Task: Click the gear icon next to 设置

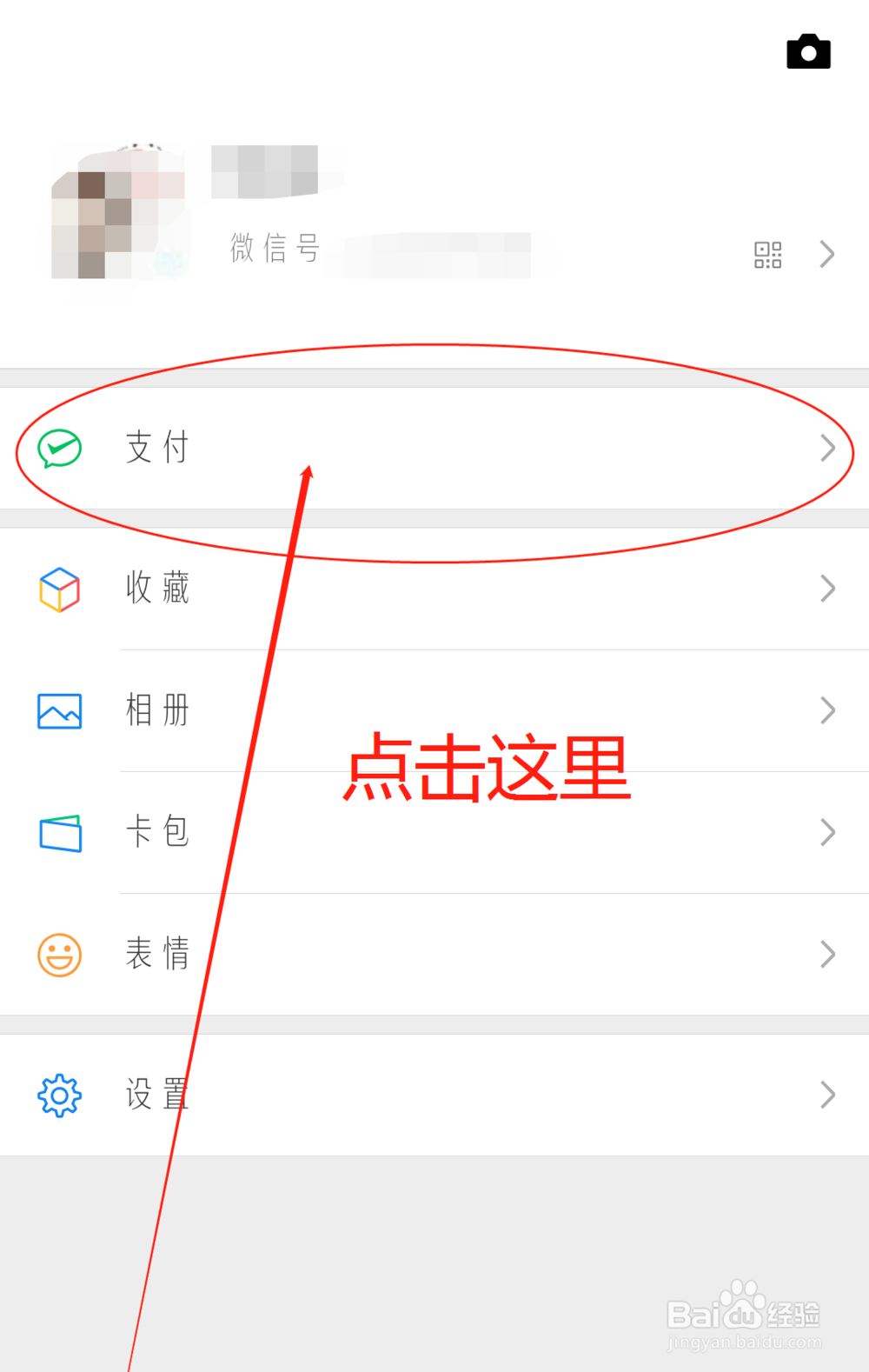Action: 58,1095
